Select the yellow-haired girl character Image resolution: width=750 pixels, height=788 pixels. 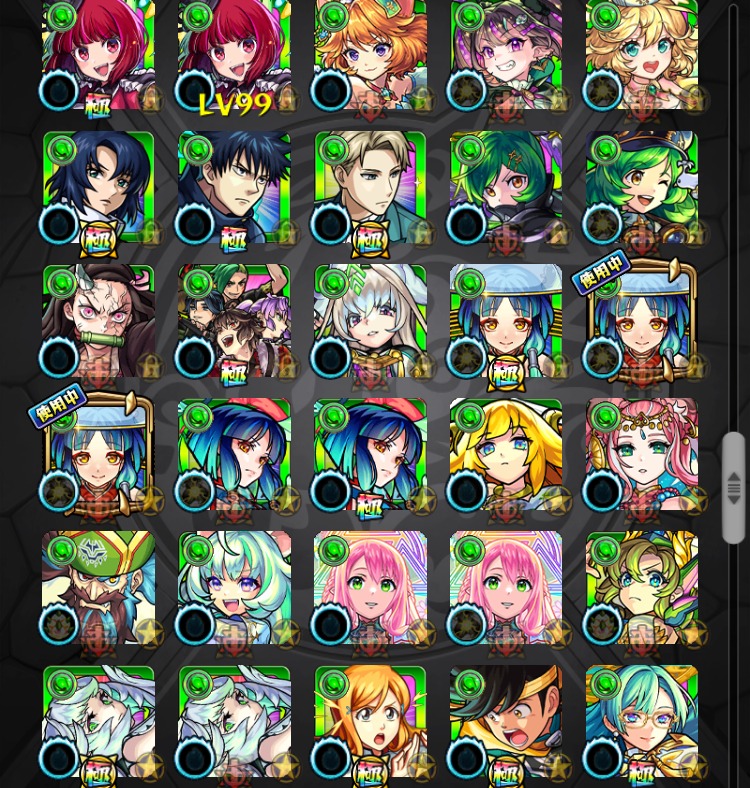(x=506, y=455)
